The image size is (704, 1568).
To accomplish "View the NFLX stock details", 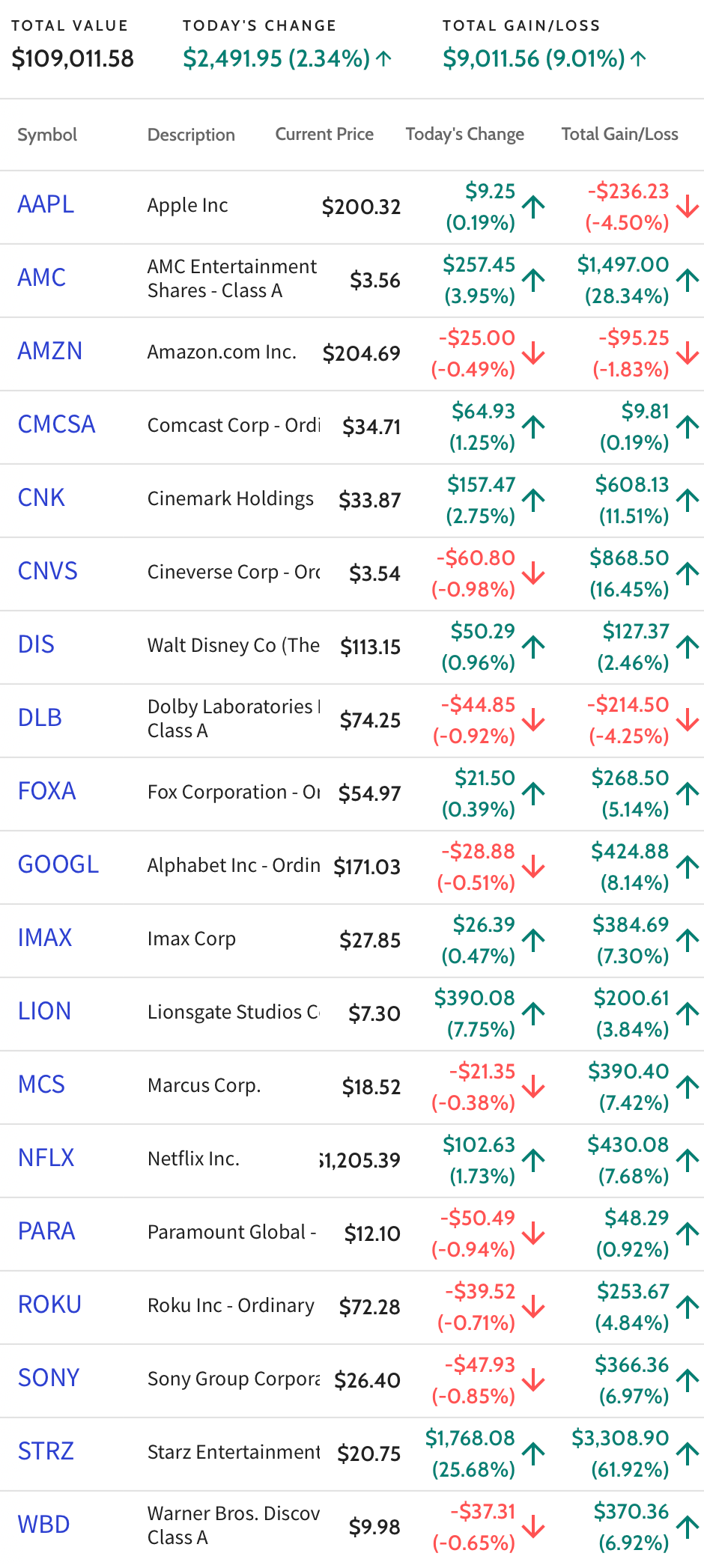I will coord(46,1158).
